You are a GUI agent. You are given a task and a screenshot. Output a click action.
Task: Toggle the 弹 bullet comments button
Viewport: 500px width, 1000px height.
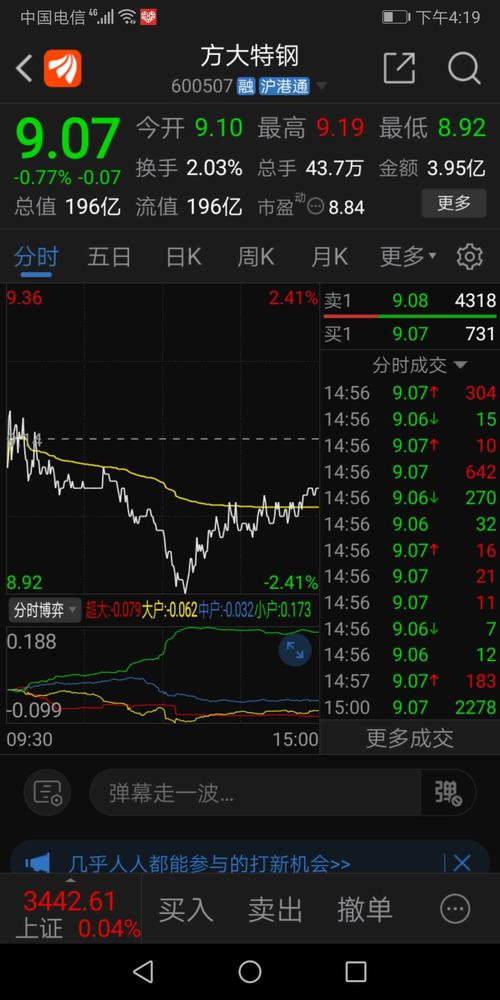(448, 793)
